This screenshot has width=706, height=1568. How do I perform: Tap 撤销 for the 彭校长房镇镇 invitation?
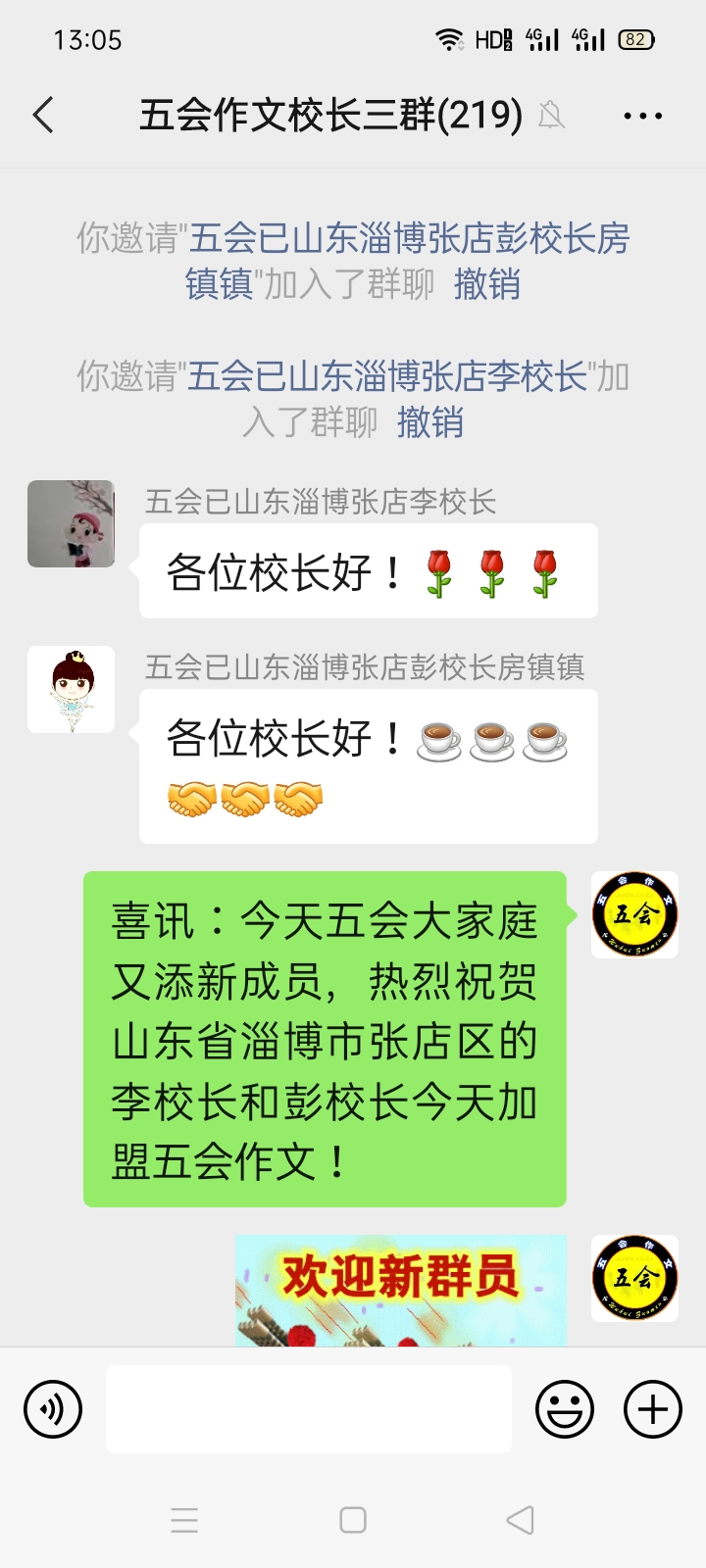486,285
